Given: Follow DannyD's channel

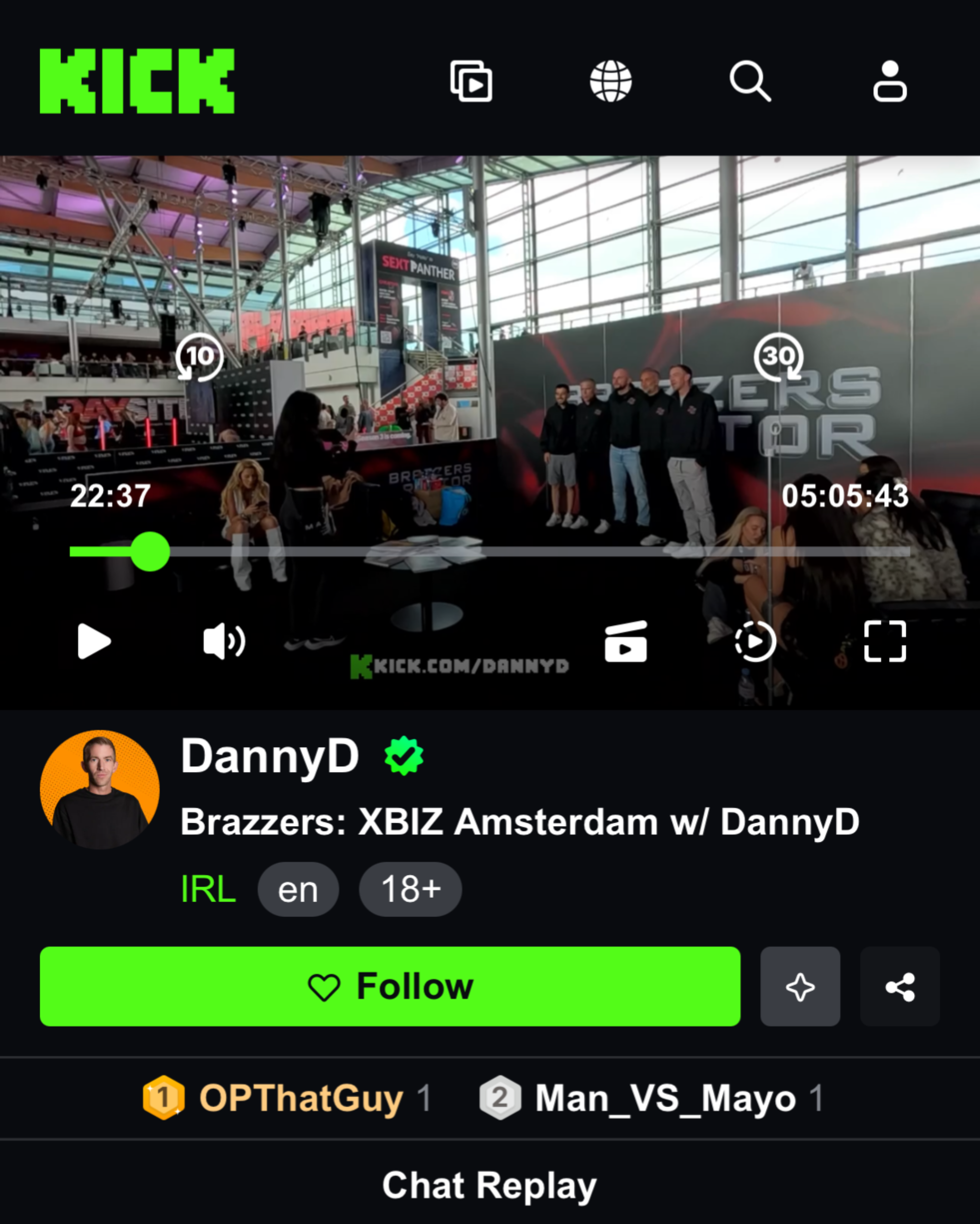Looking at the screenshot, I should [390, 986].
